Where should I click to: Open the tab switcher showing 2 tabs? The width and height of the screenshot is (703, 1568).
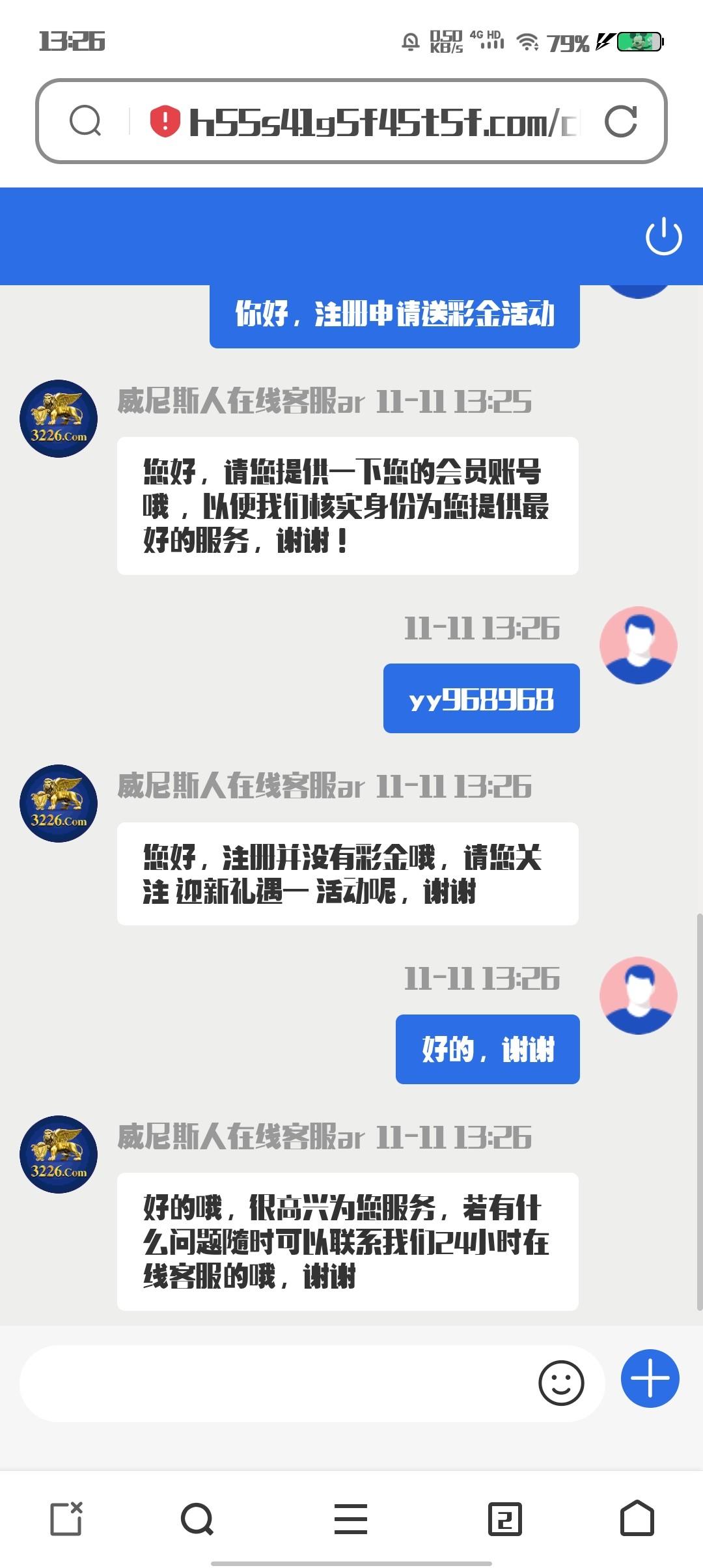[505, 1519]
